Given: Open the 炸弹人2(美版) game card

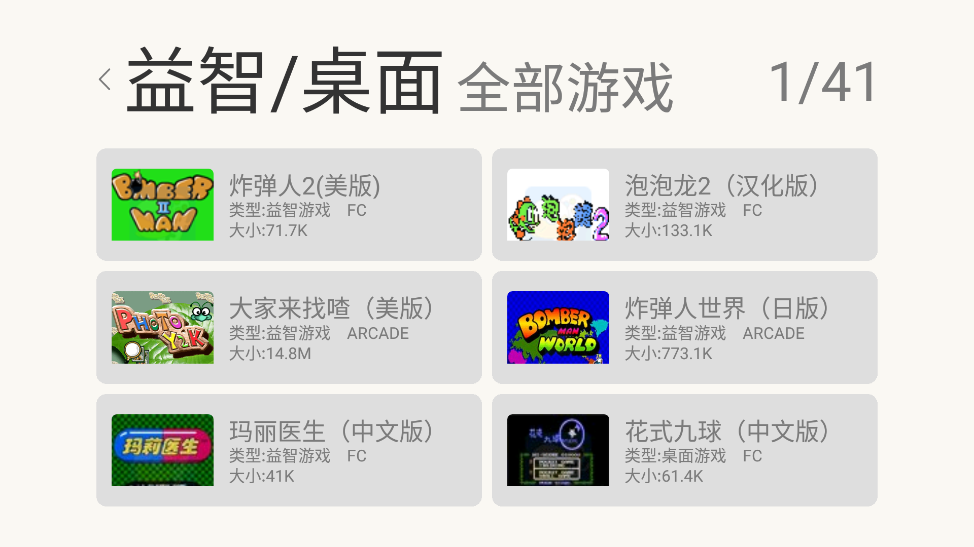Looking at the screenshot, I should (x=288, y=205).
